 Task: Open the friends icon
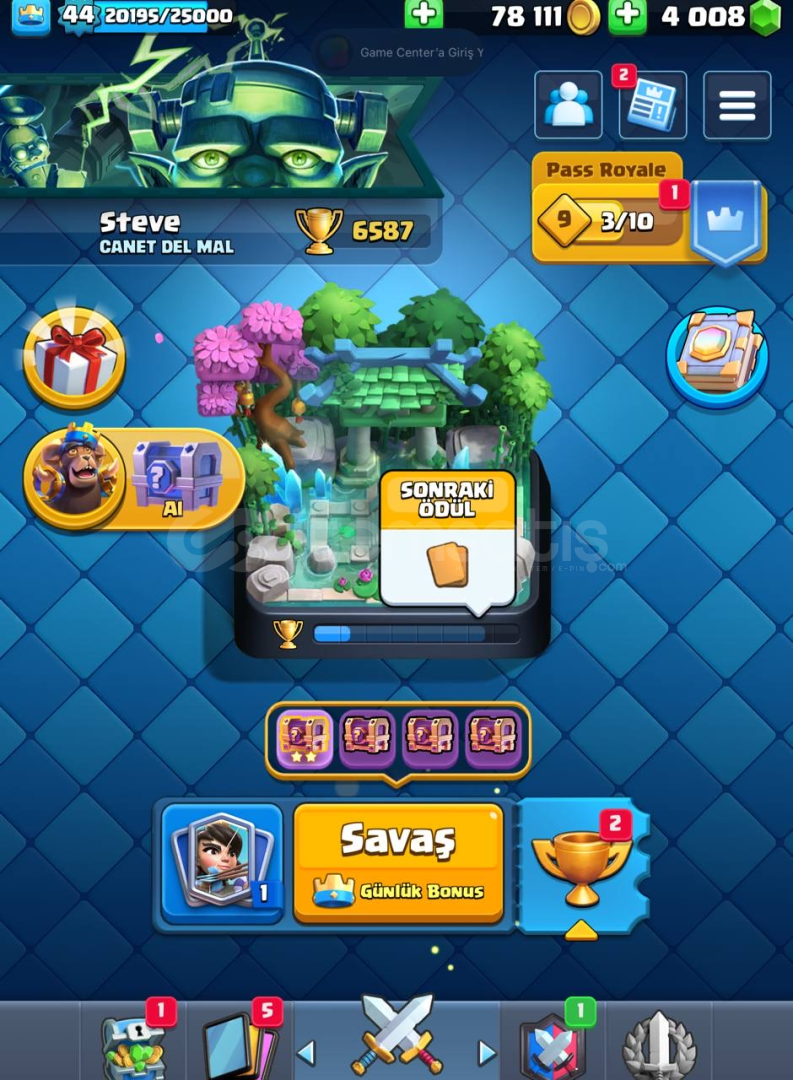tap(568, 104)
